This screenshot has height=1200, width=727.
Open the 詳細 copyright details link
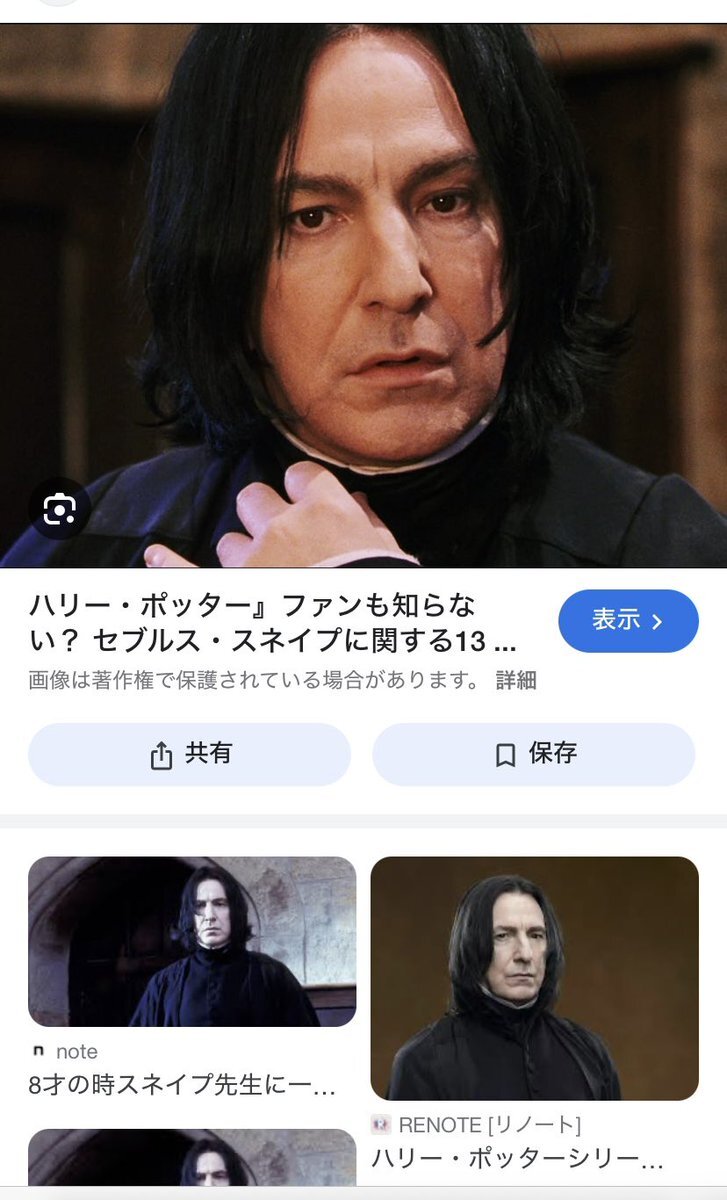point(516,681)
